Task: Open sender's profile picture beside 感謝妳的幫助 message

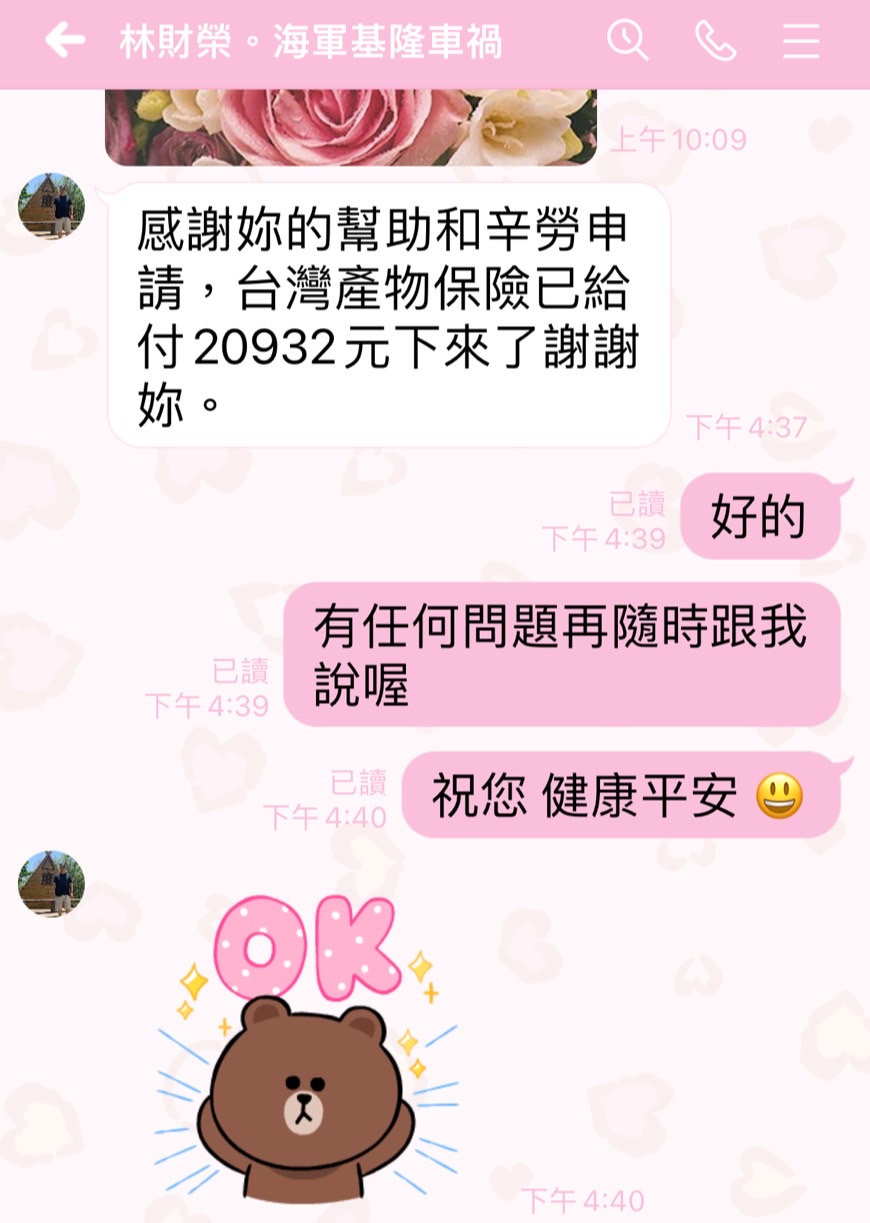Action: [51, 205]
